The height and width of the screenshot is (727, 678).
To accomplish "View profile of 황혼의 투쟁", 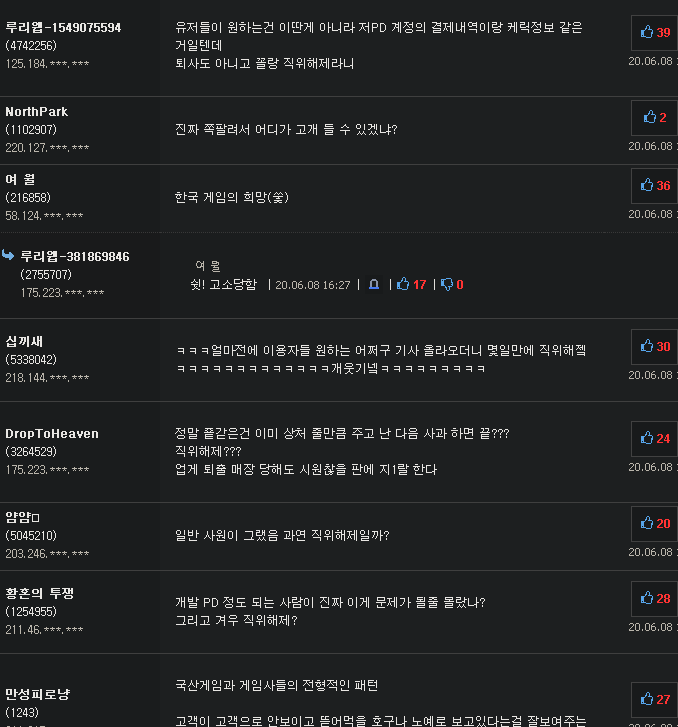I will [x=40, y=594].
